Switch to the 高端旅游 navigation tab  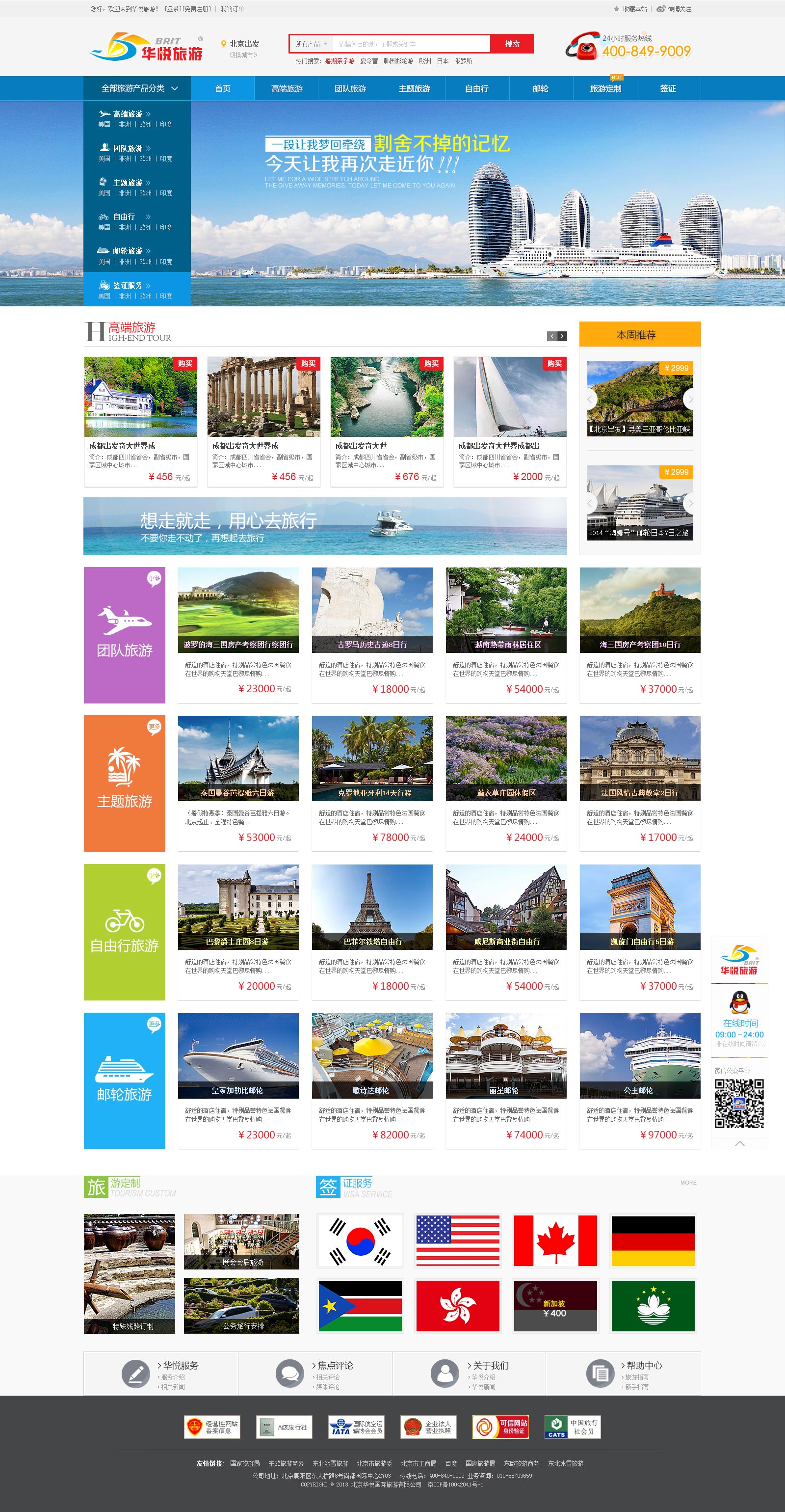(x=287, y=89)
